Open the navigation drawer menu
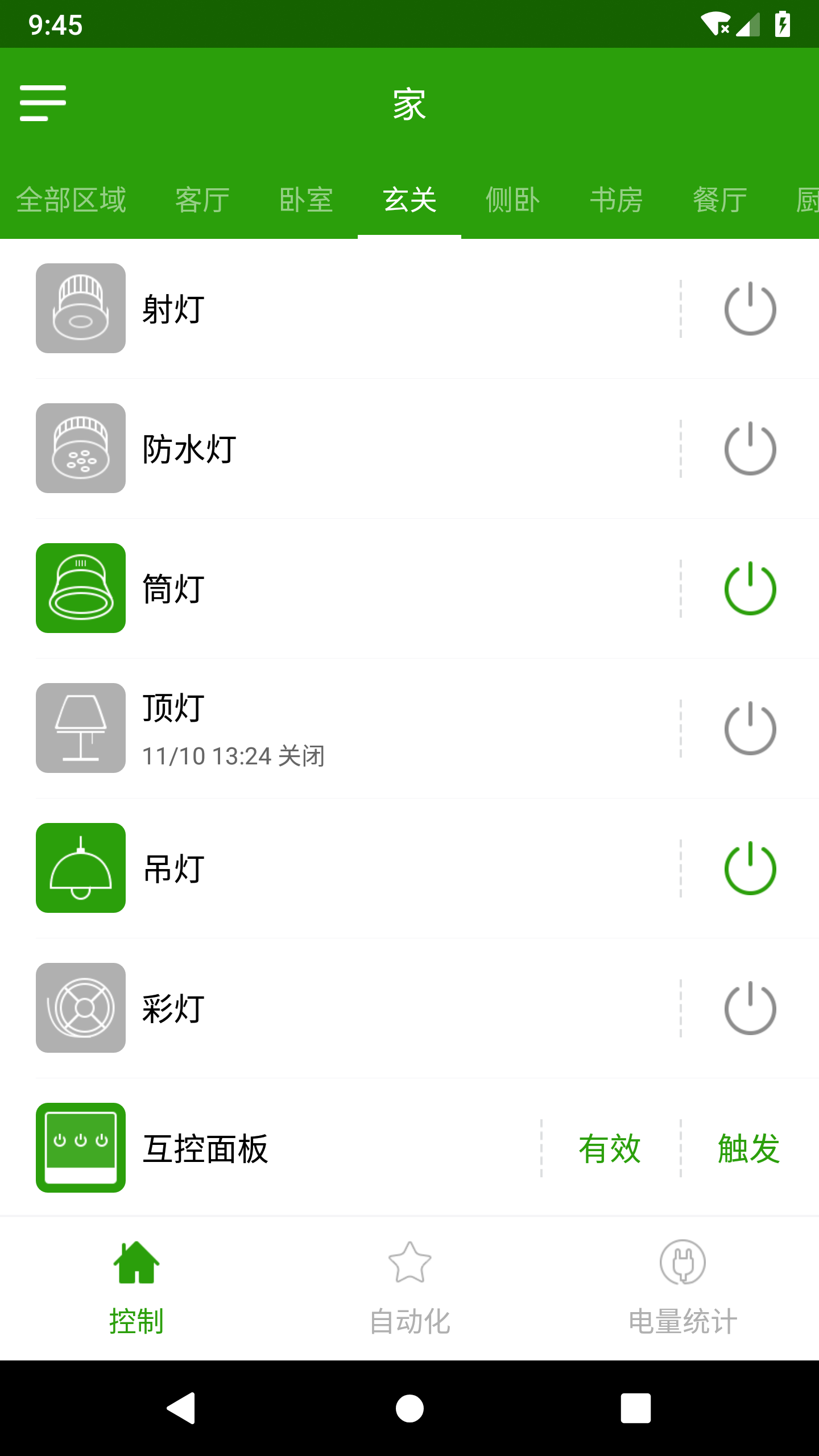This screenshot has height=1456, width=819. (x=43, y=102)
